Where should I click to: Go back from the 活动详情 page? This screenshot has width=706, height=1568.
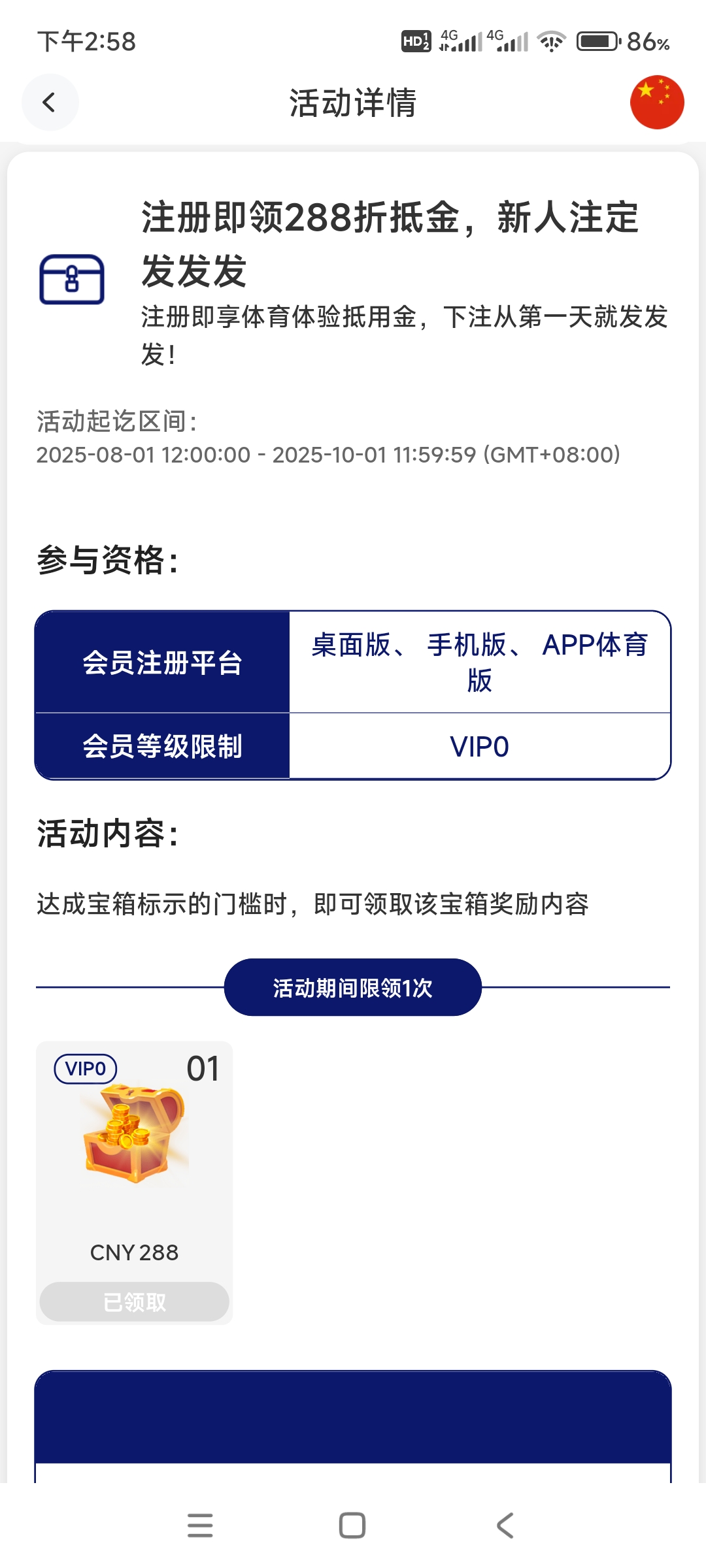pyautogui.click(x=50, y=103)
